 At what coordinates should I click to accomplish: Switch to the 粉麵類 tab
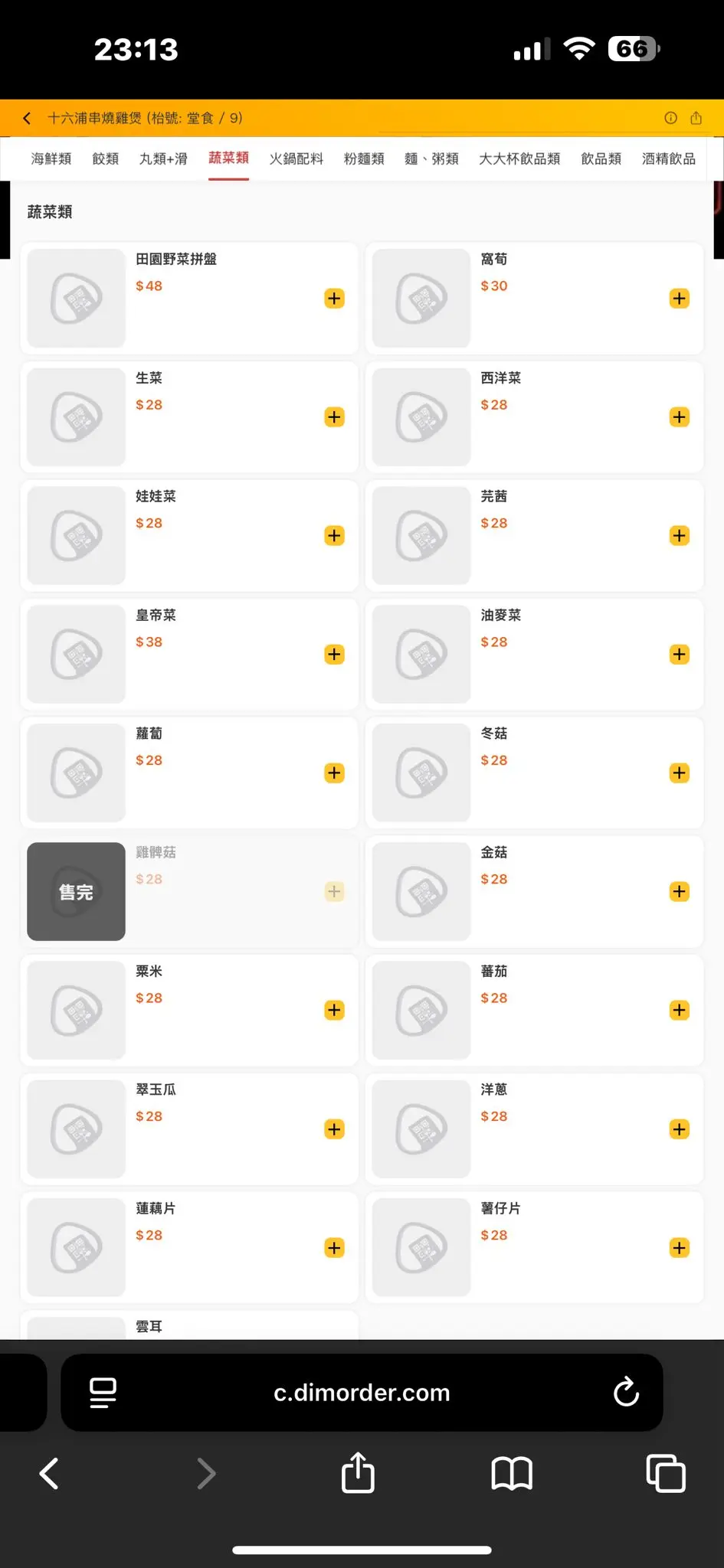[x=364, y=158]
